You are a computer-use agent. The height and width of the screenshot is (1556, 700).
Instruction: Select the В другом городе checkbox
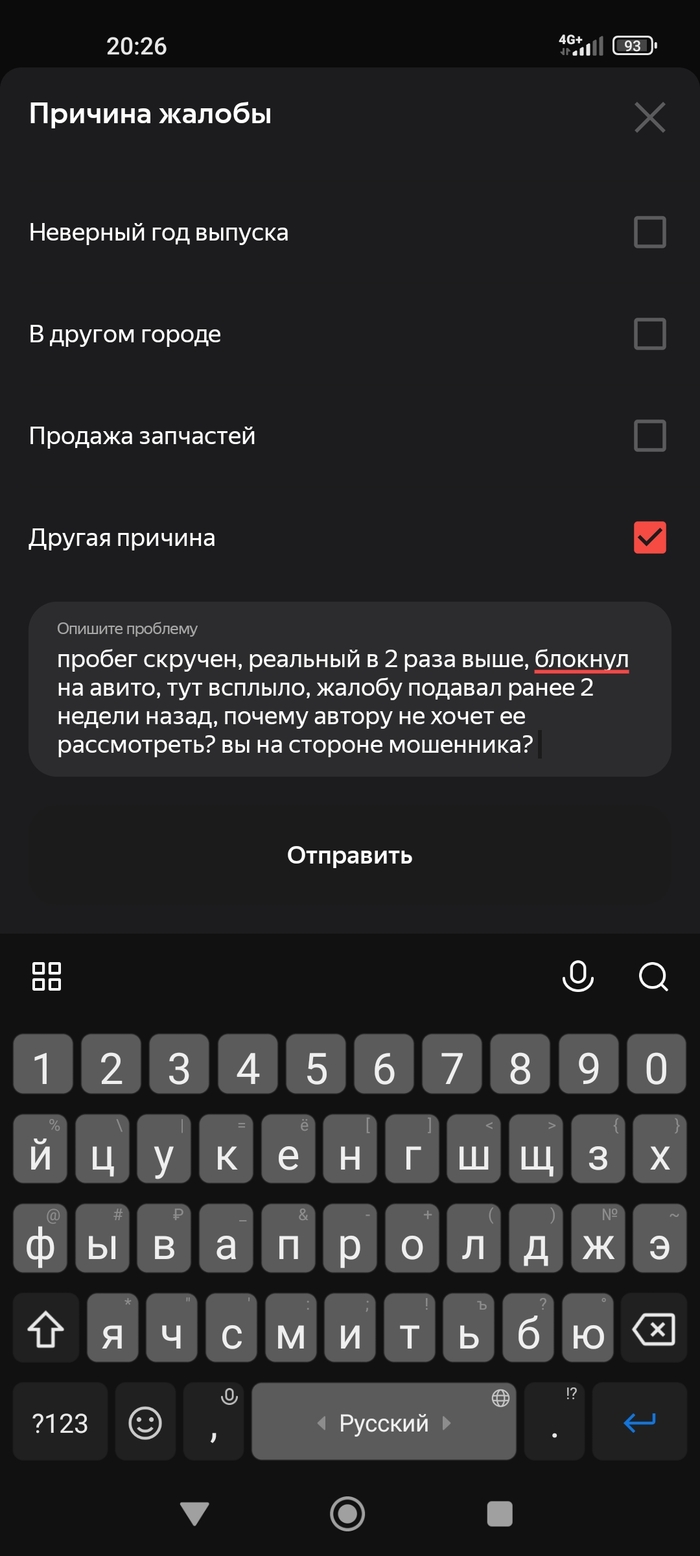tap(650, 334)
